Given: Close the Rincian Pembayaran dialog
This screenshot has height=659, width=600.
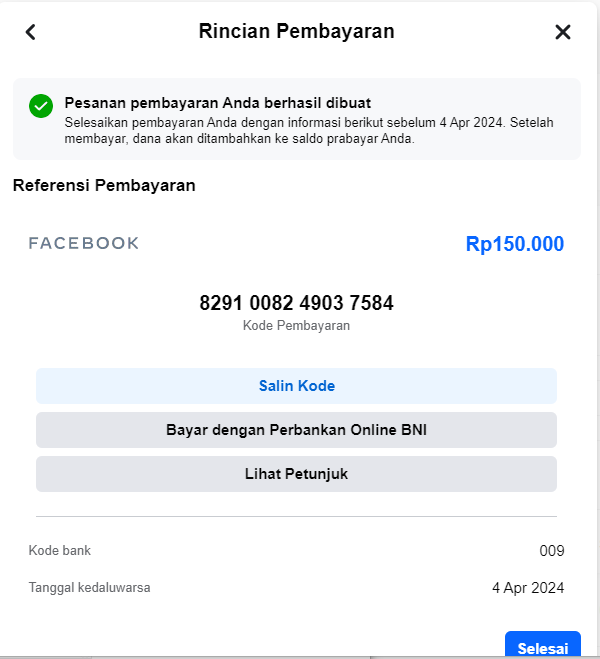Looking at the screenshot, I should [x=563, y=32].
